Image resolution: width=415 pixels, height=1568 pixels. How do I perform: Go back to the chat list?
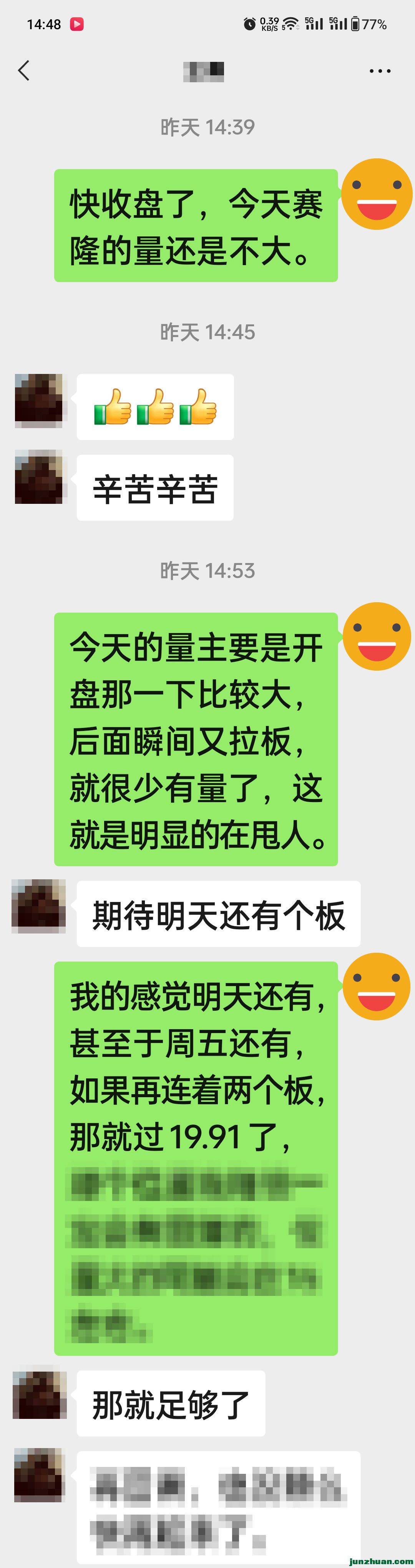click(x=24, y=71)
